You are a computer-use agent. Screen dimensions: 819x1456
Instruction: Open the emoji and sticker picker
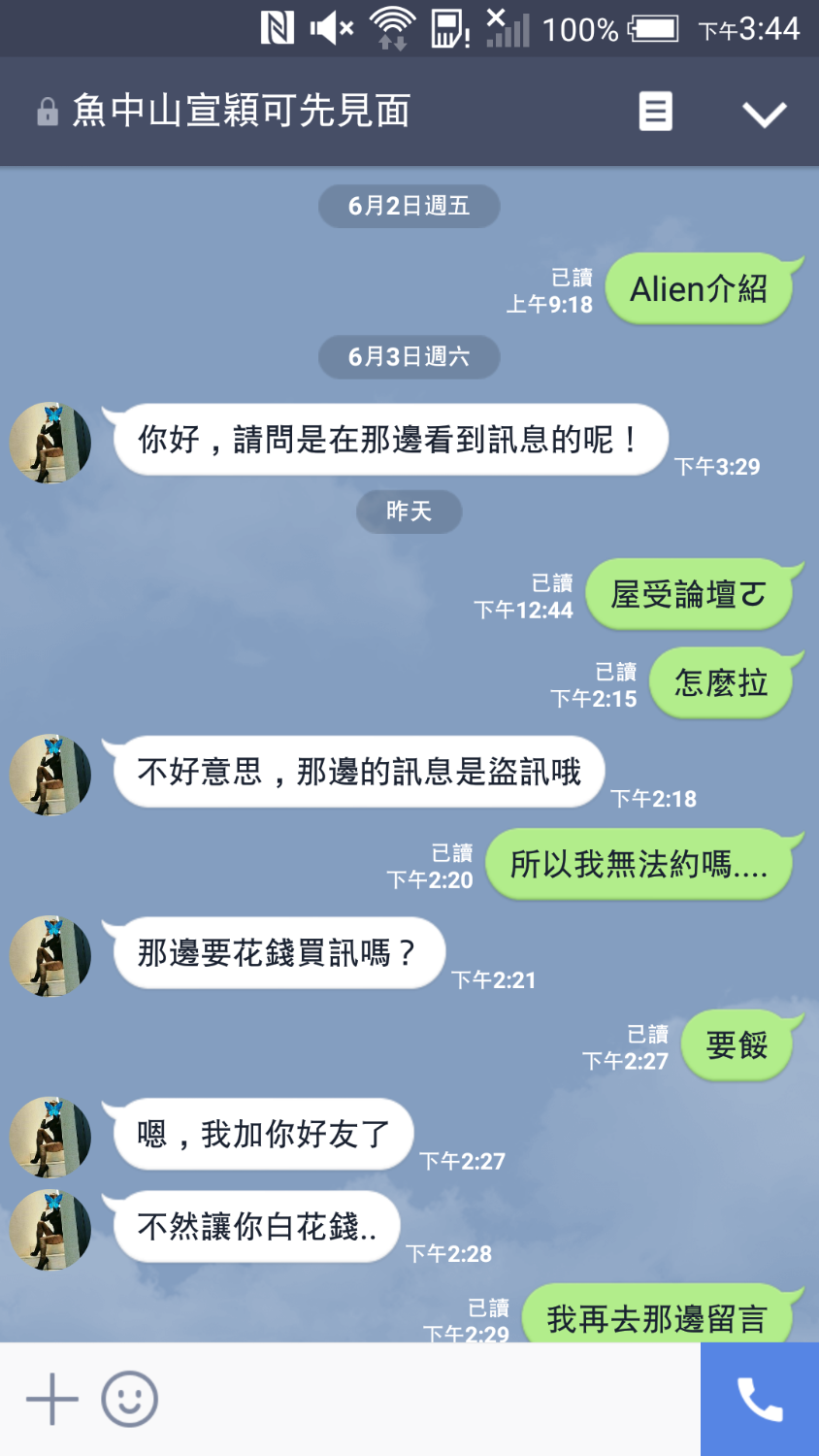point(130,1399)
